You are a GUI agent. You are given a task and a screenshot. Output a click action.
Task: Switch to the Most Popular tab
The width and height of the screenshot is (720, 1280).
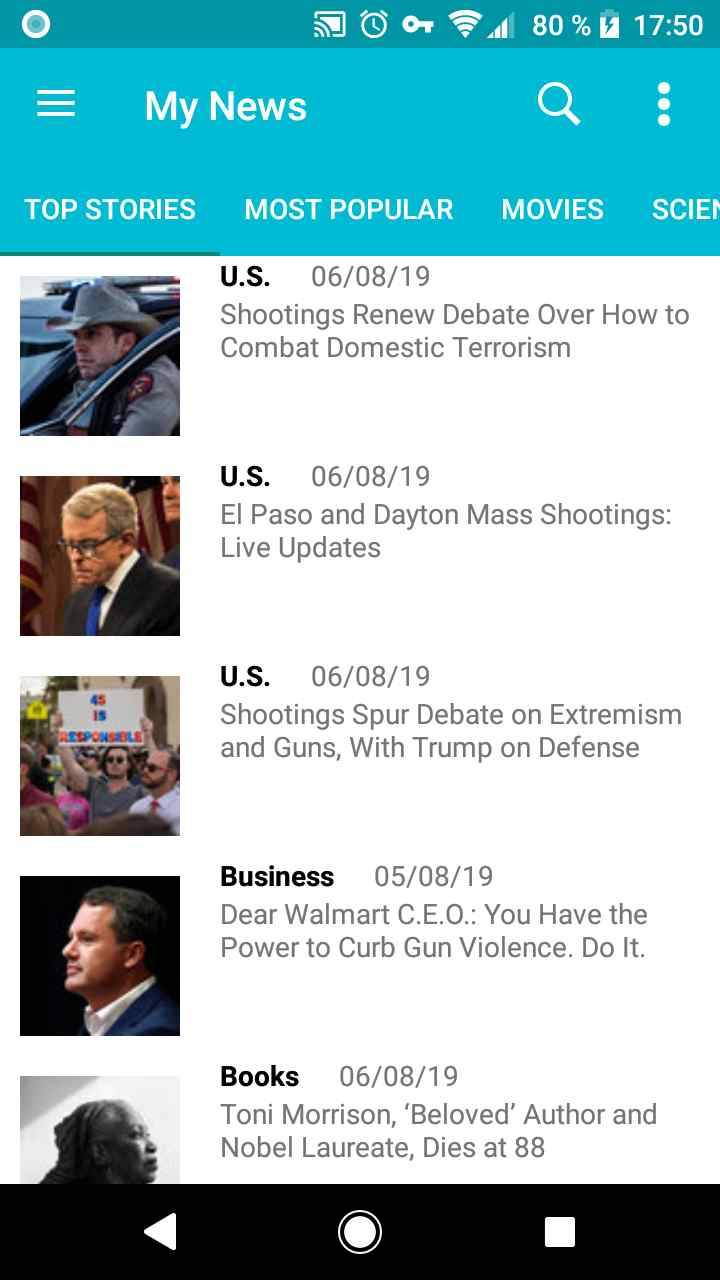[x=349, y=209]
